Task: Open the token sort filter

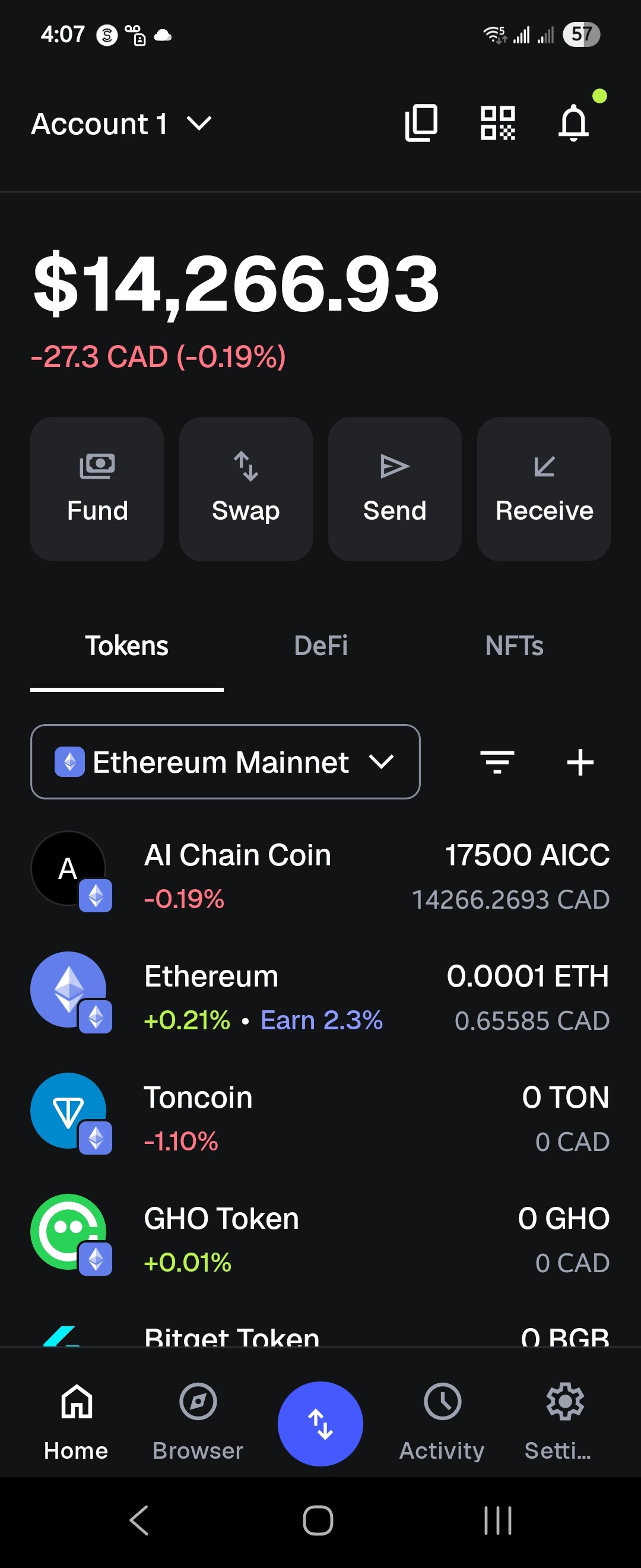Action: [497, 762]
